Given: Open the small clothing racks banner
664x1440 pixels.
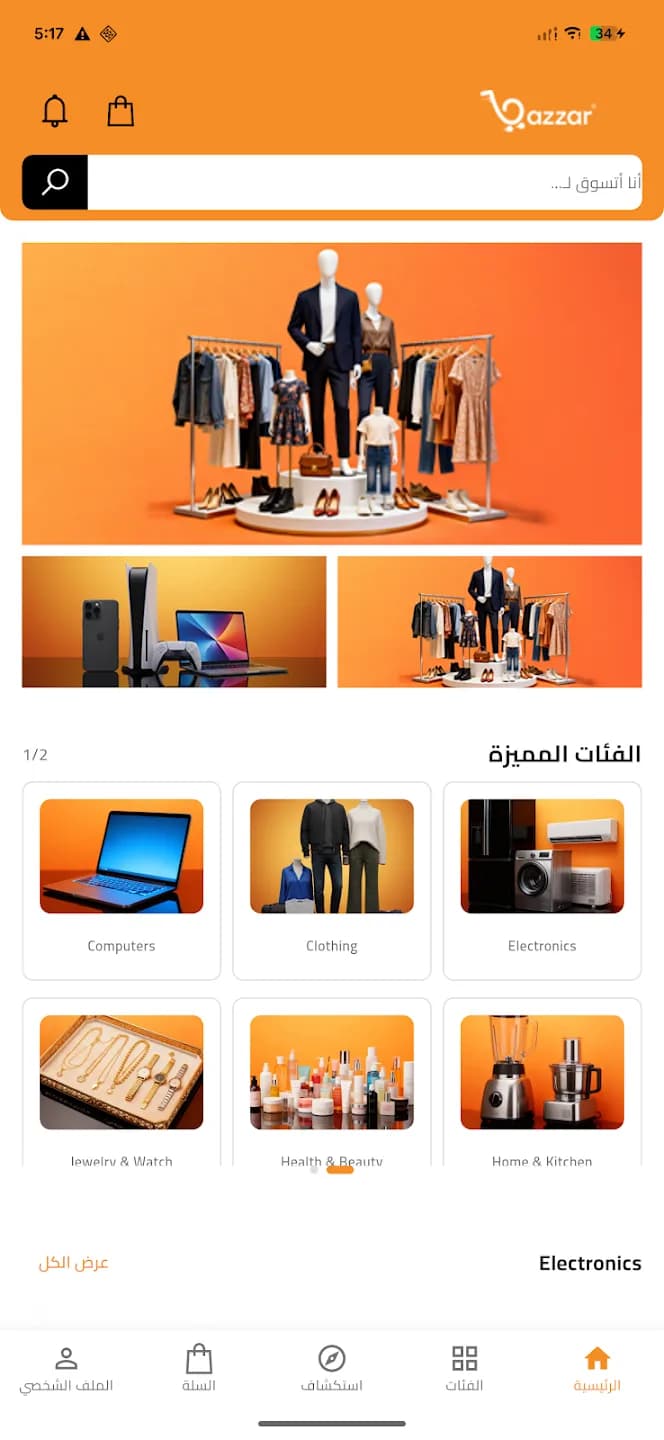Looking at the screenshot, I should [490, 622].
